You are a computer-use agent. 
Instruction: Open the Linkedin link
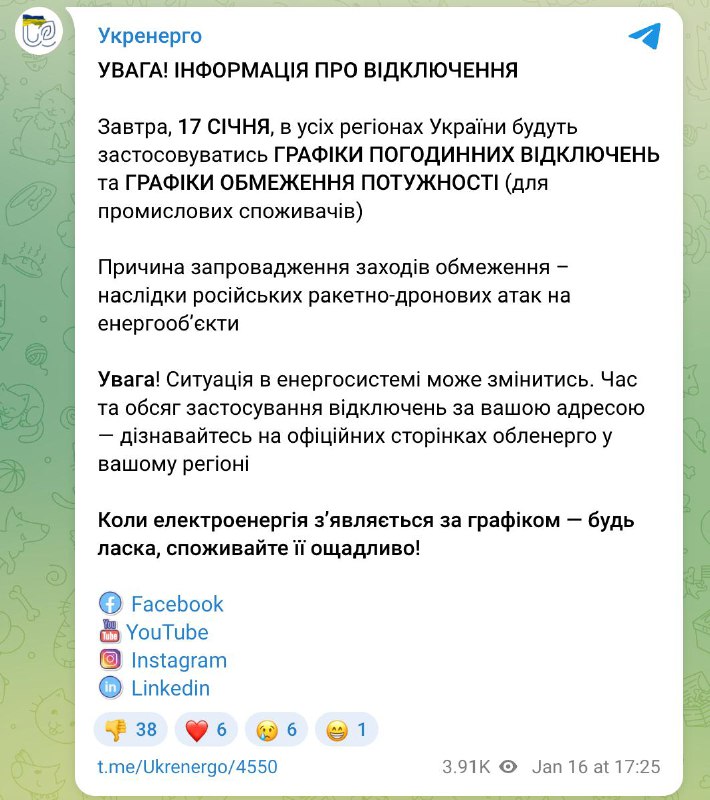[x=170, y=688]
